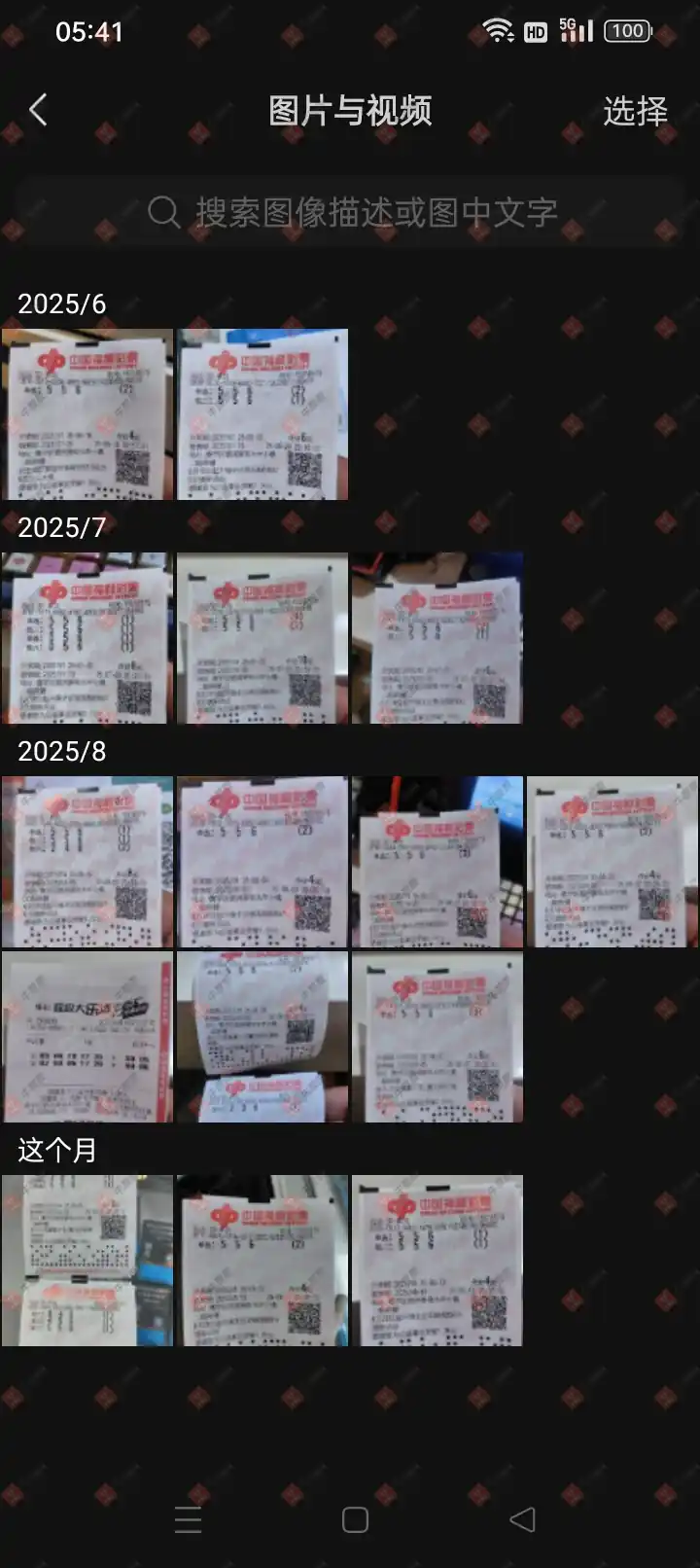Open the third photo under 2025/7
The height and width of the screenshot is (1568, 700).
coord(437,638)
